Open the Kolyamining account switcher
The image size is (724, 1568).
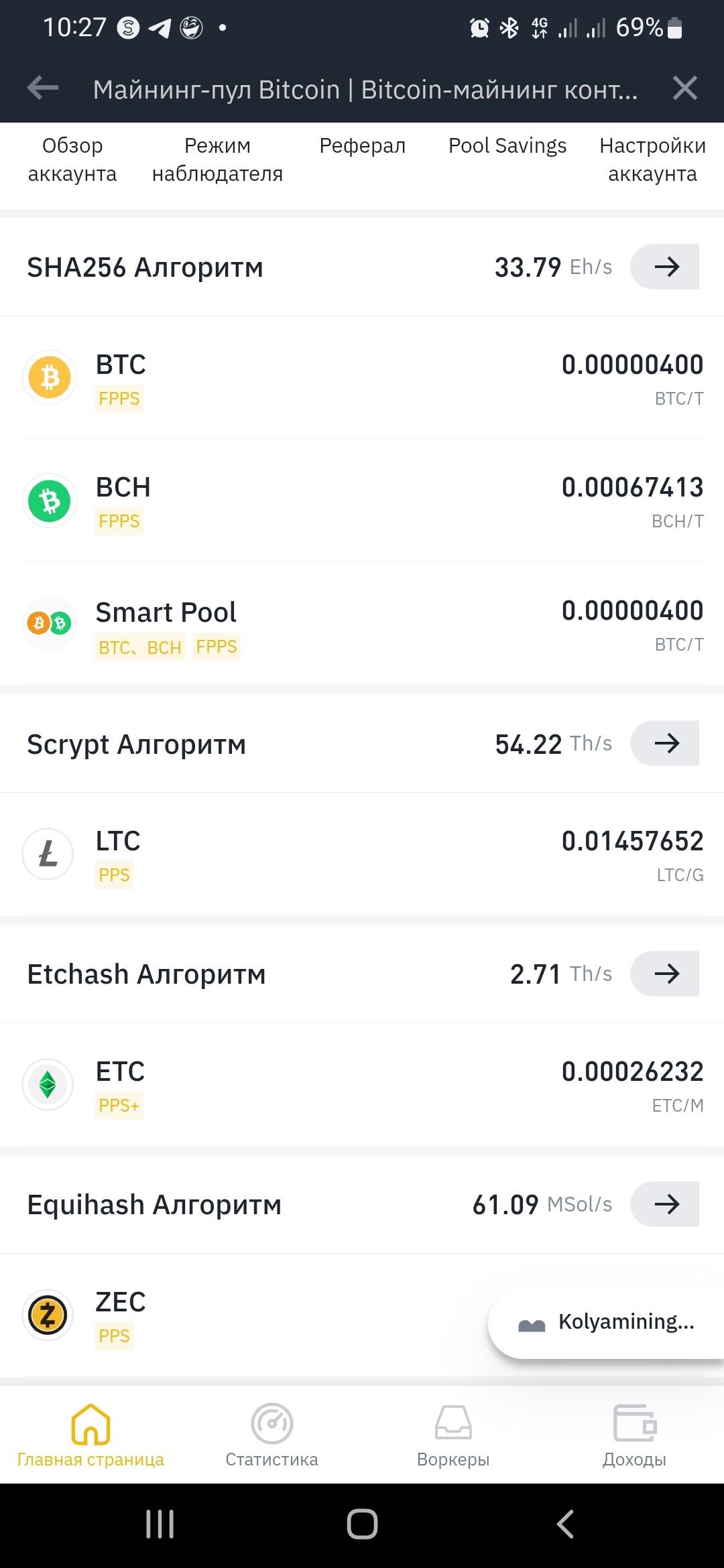pyautogui.click(x=606, y=1322)
